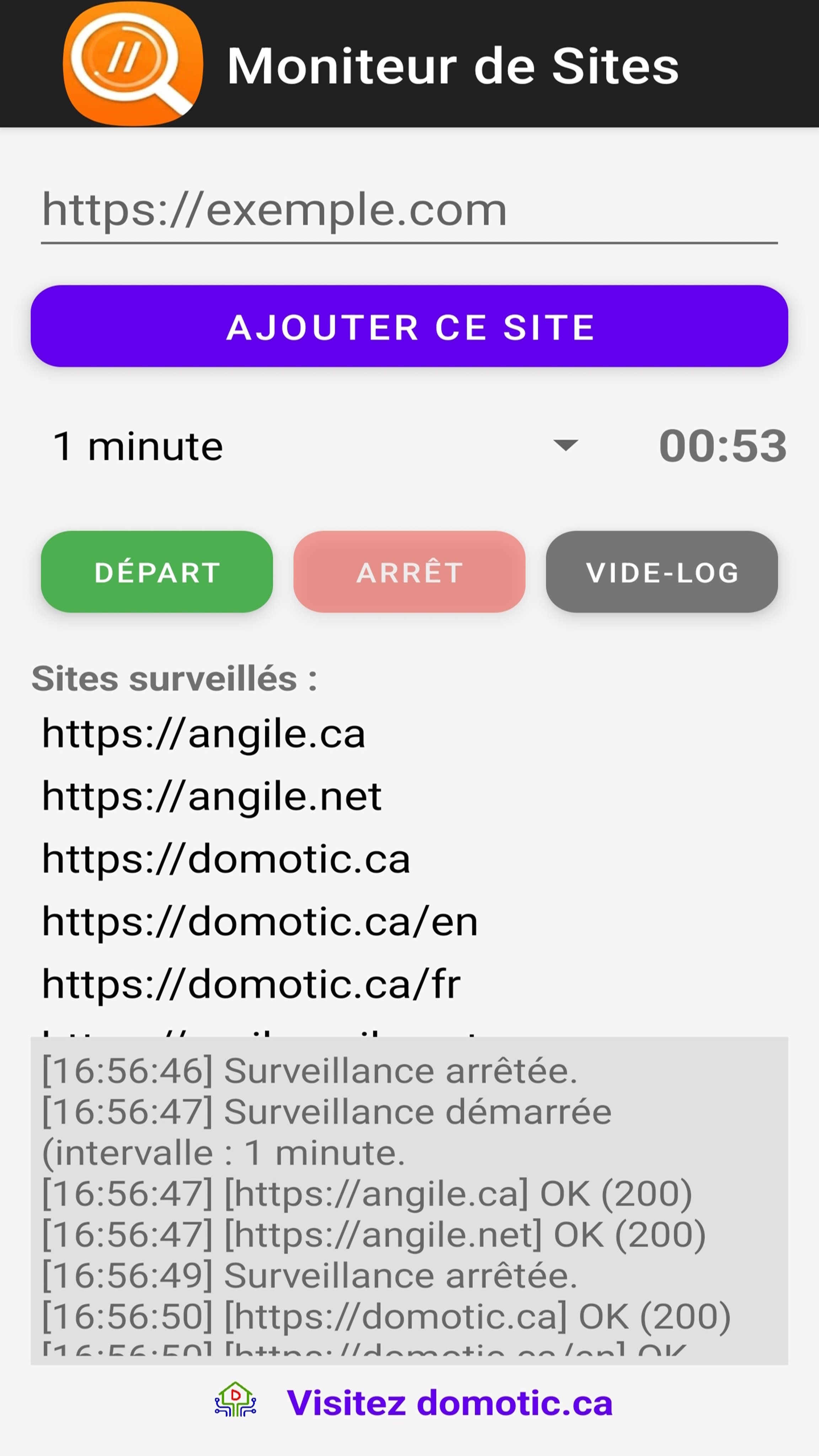Clear the log with VIDE-LOG
This screenshot has width=819, height=1456.
coord(661,572)
